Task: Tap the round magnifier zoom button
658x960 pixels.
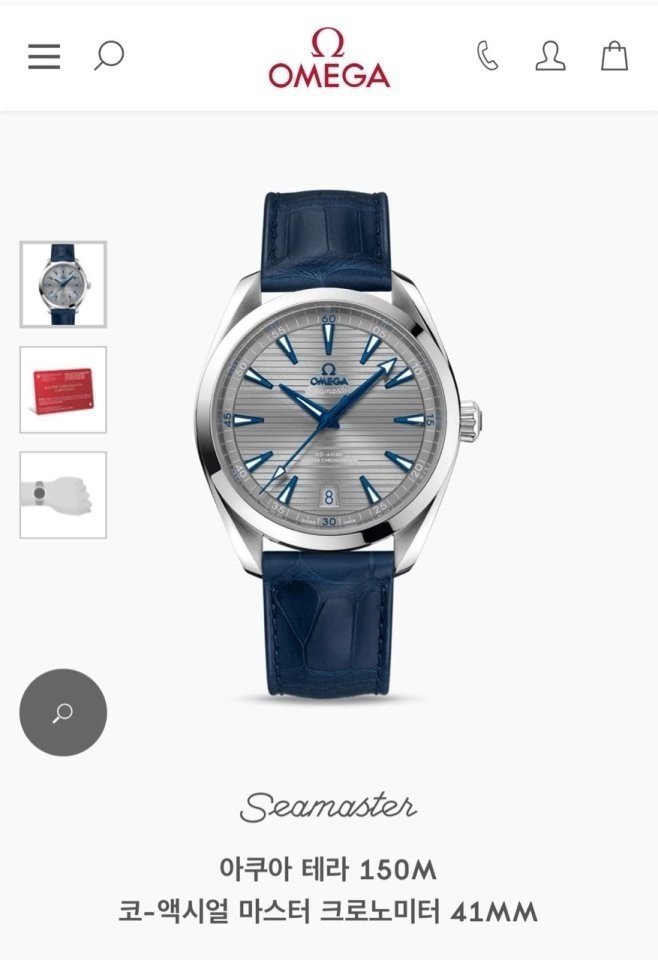Action: click(63, 712)
